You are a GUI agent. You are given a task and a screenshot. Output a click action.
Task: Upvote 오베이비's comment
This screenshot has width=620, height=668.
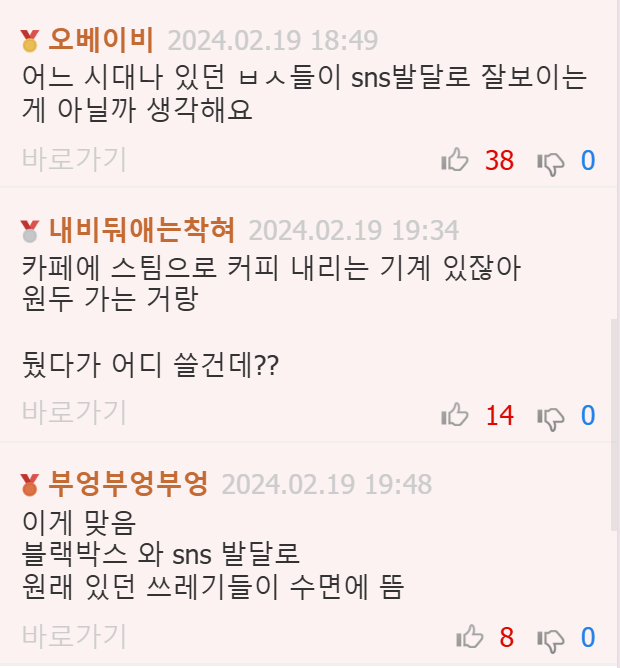point(455,160)
